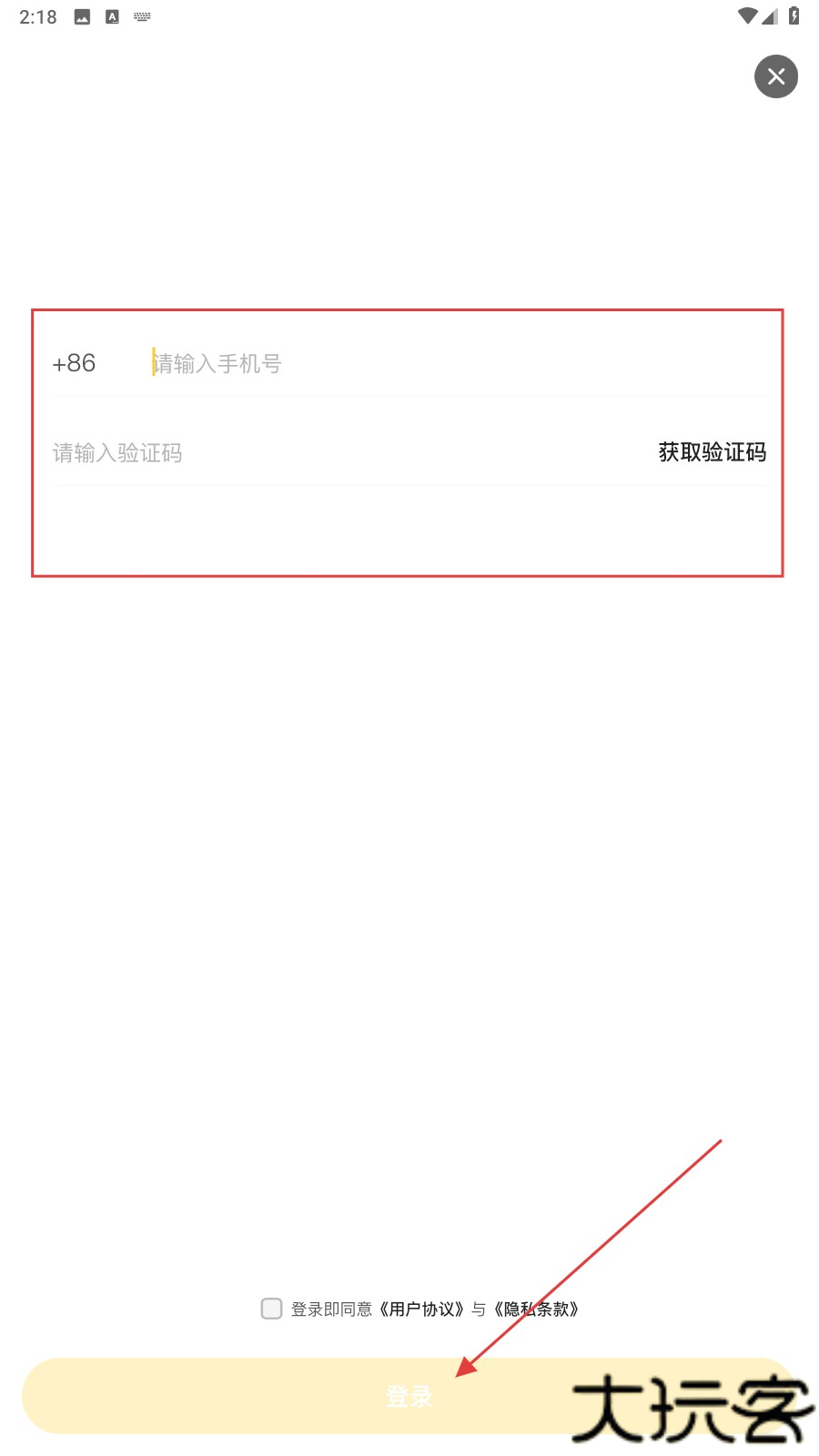819x1456 pixels.
Task: Check the agreement checkbox
Action: click(271, 1309)
